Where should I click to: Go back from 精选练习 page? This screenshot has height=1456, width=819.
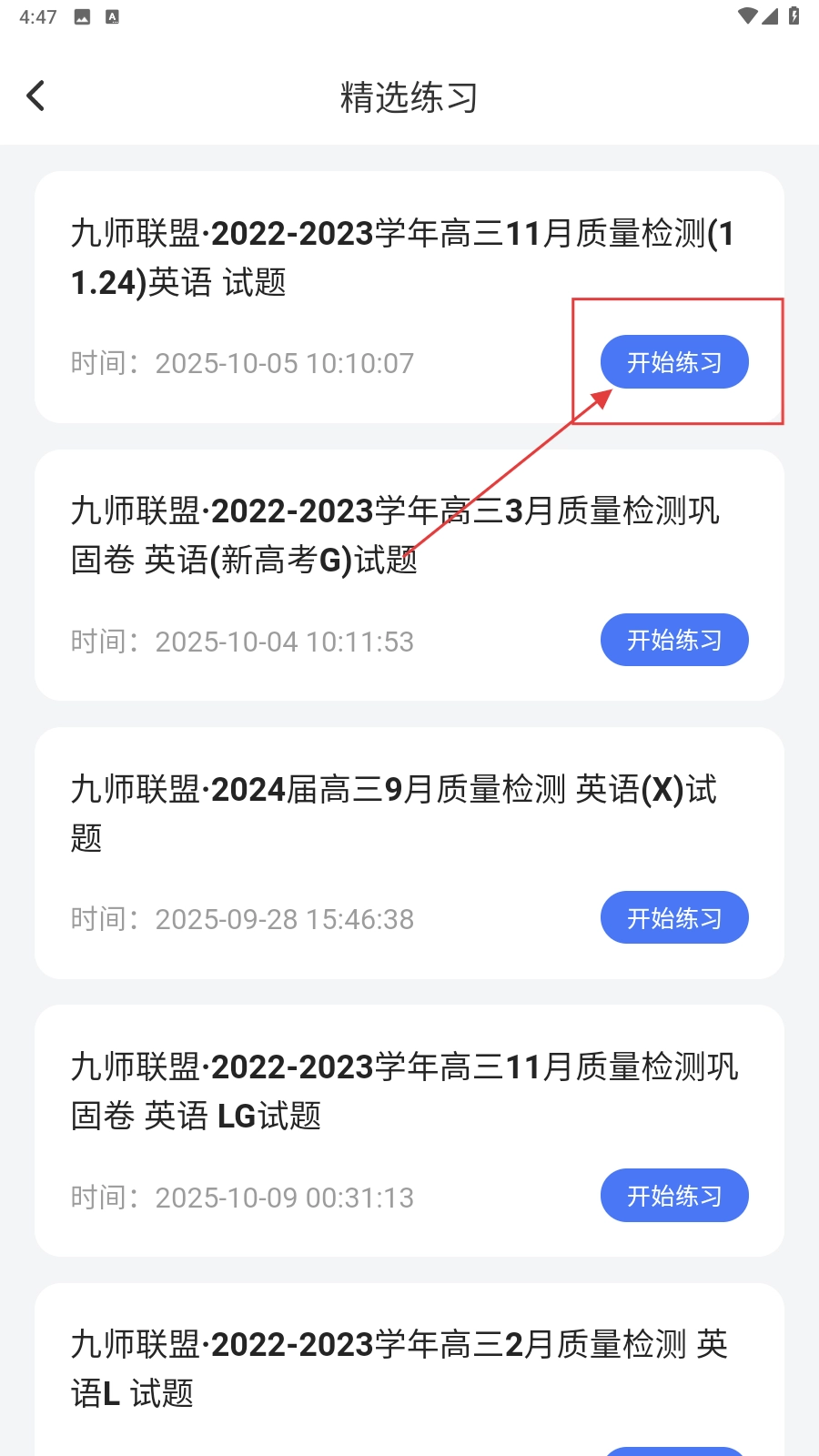[36, 96]
